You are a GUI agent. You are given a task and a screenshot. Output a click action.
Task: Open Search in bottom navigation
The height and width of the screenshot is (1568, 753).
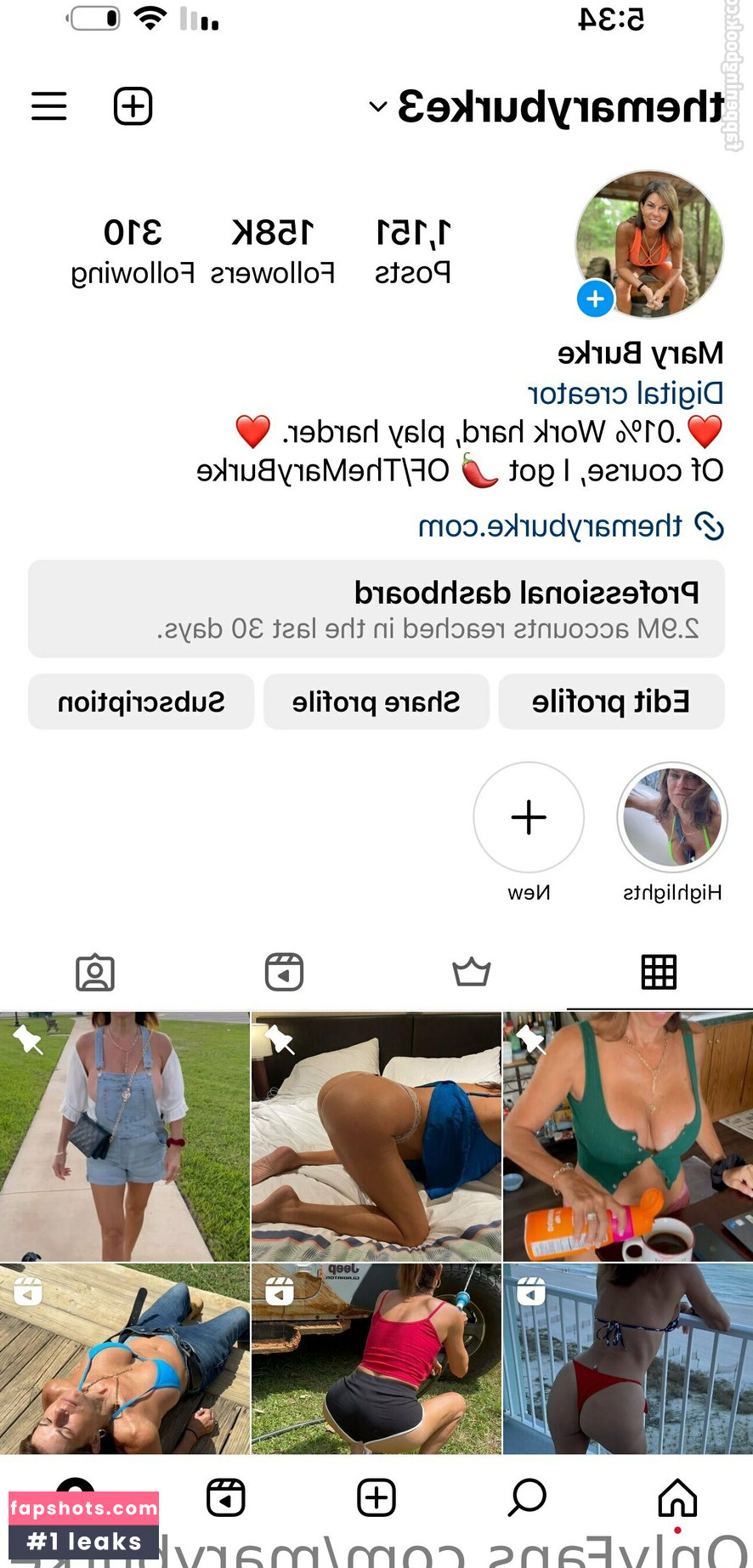point(527,1497)
